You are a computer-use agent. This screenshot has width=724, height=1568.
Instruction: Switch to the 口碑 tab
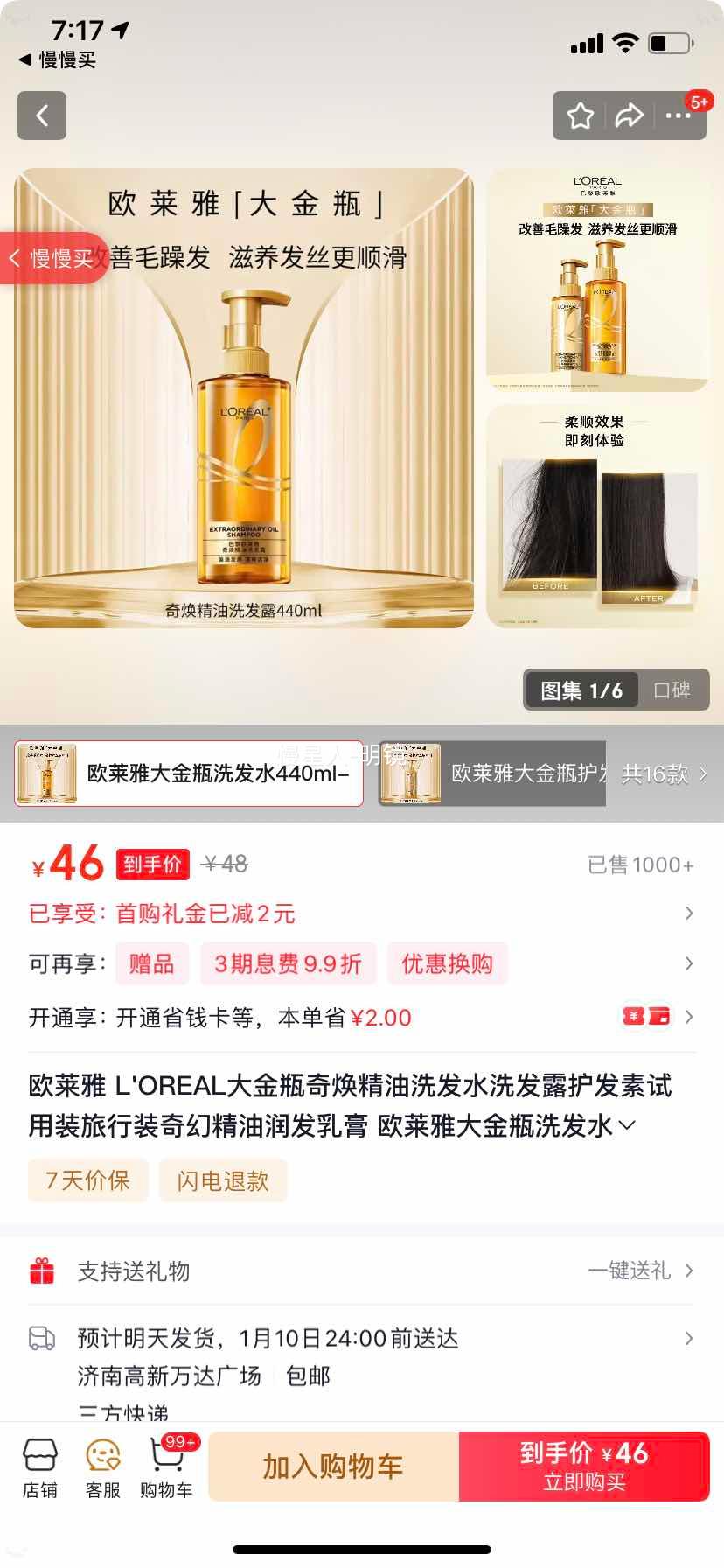(x=673, y=690)
